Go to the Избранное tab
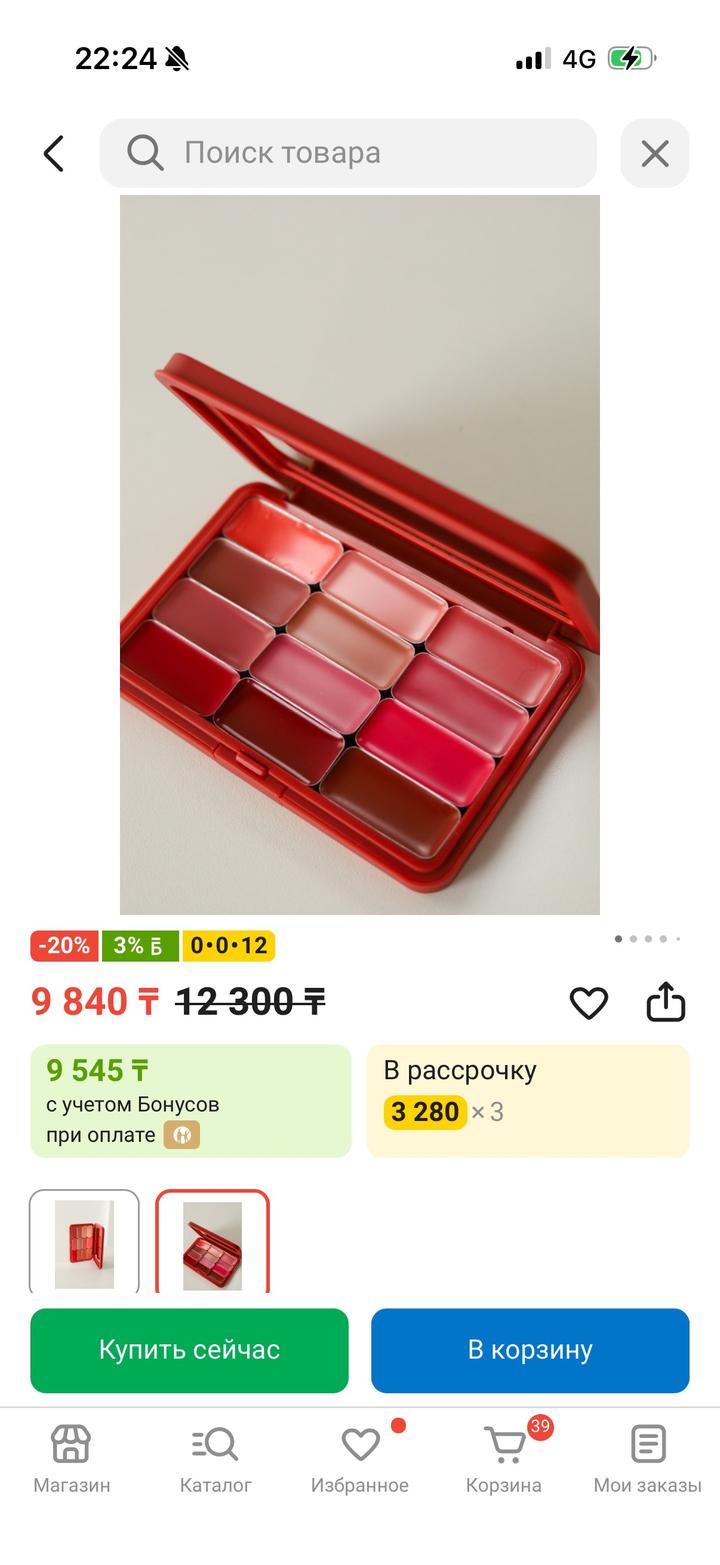The height and width of the screenshot is (1565, 720). 360,1459
